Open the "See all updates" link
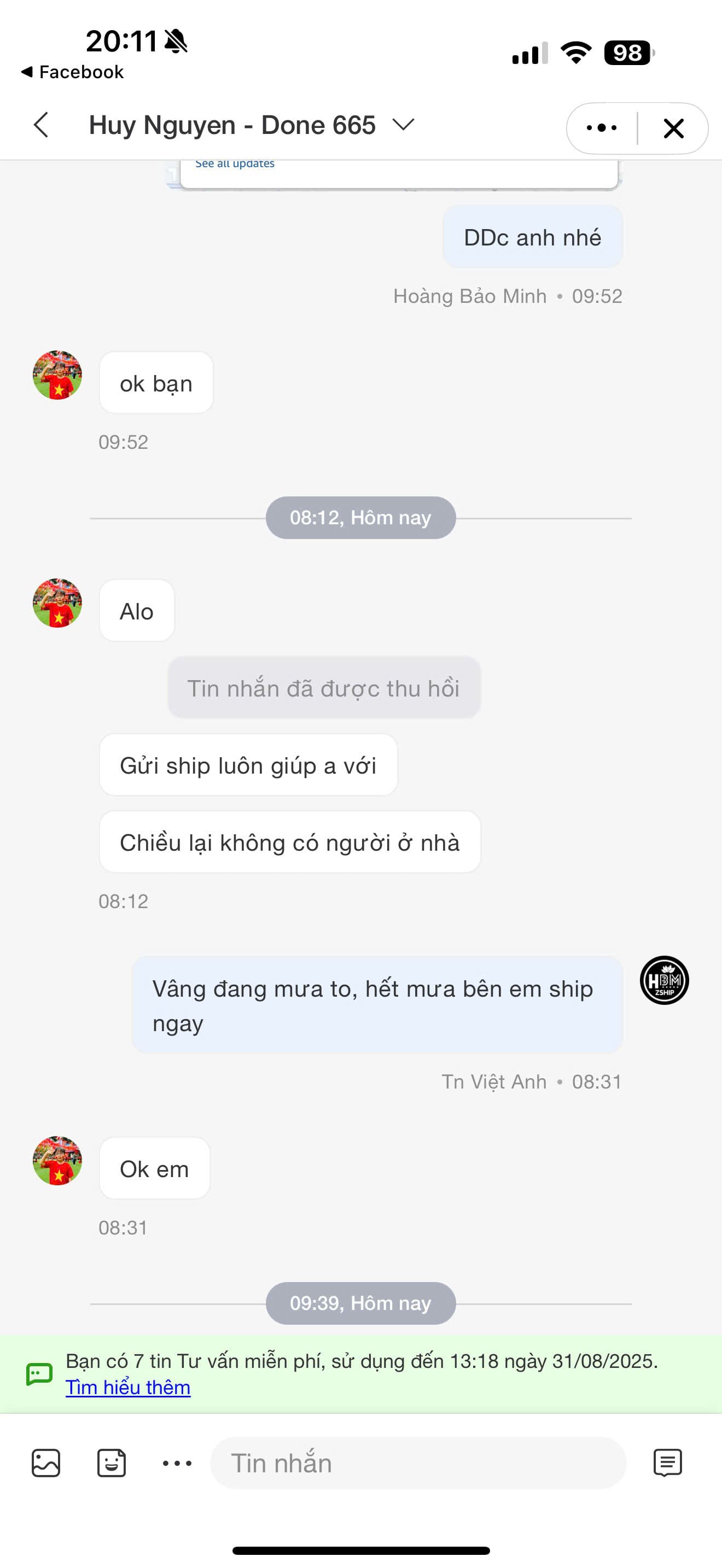Screen dimensions: 722x1568 tap(235, 163)
